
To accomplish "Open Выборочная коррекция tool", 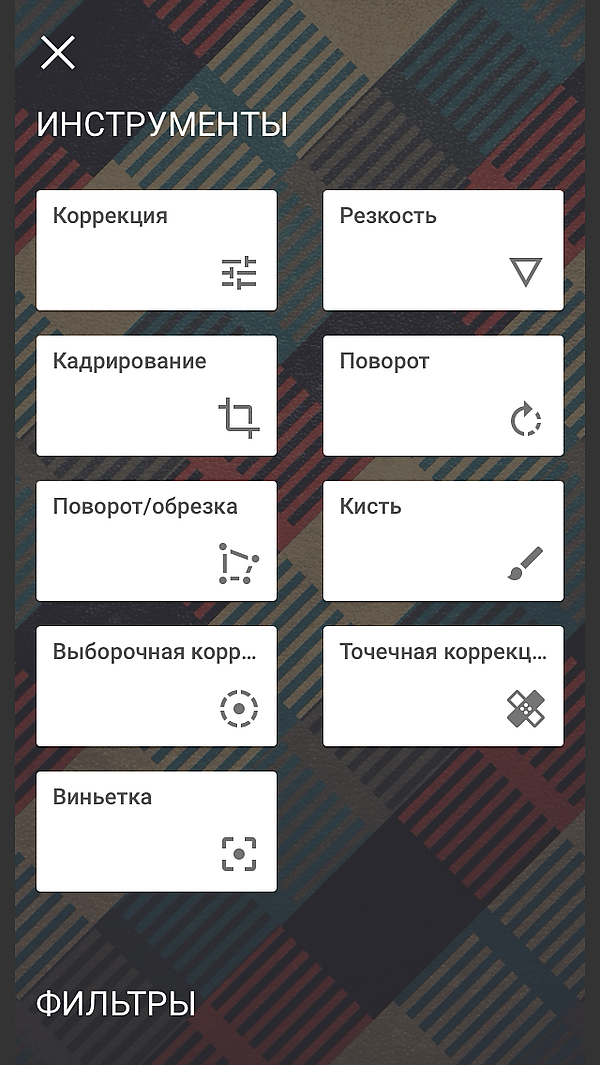I will pyautogui.click(x=156, y=685).
